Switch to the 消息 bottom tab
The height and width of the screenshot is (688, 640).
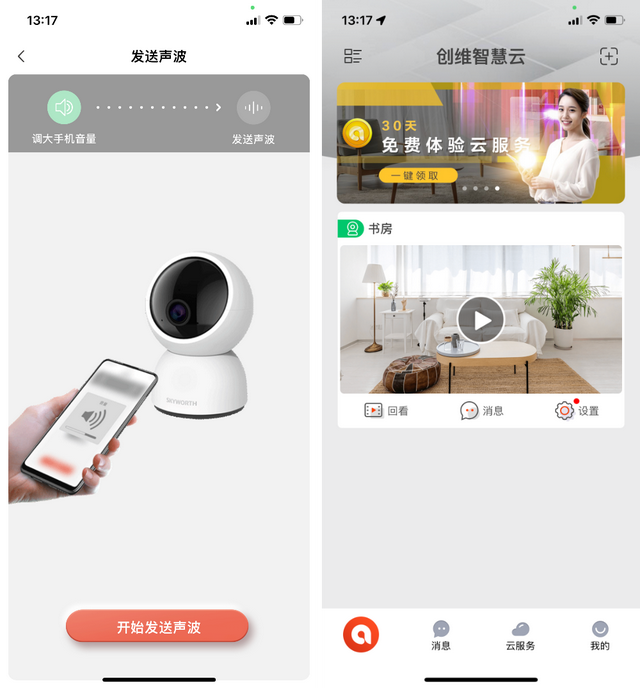point(441,635)
